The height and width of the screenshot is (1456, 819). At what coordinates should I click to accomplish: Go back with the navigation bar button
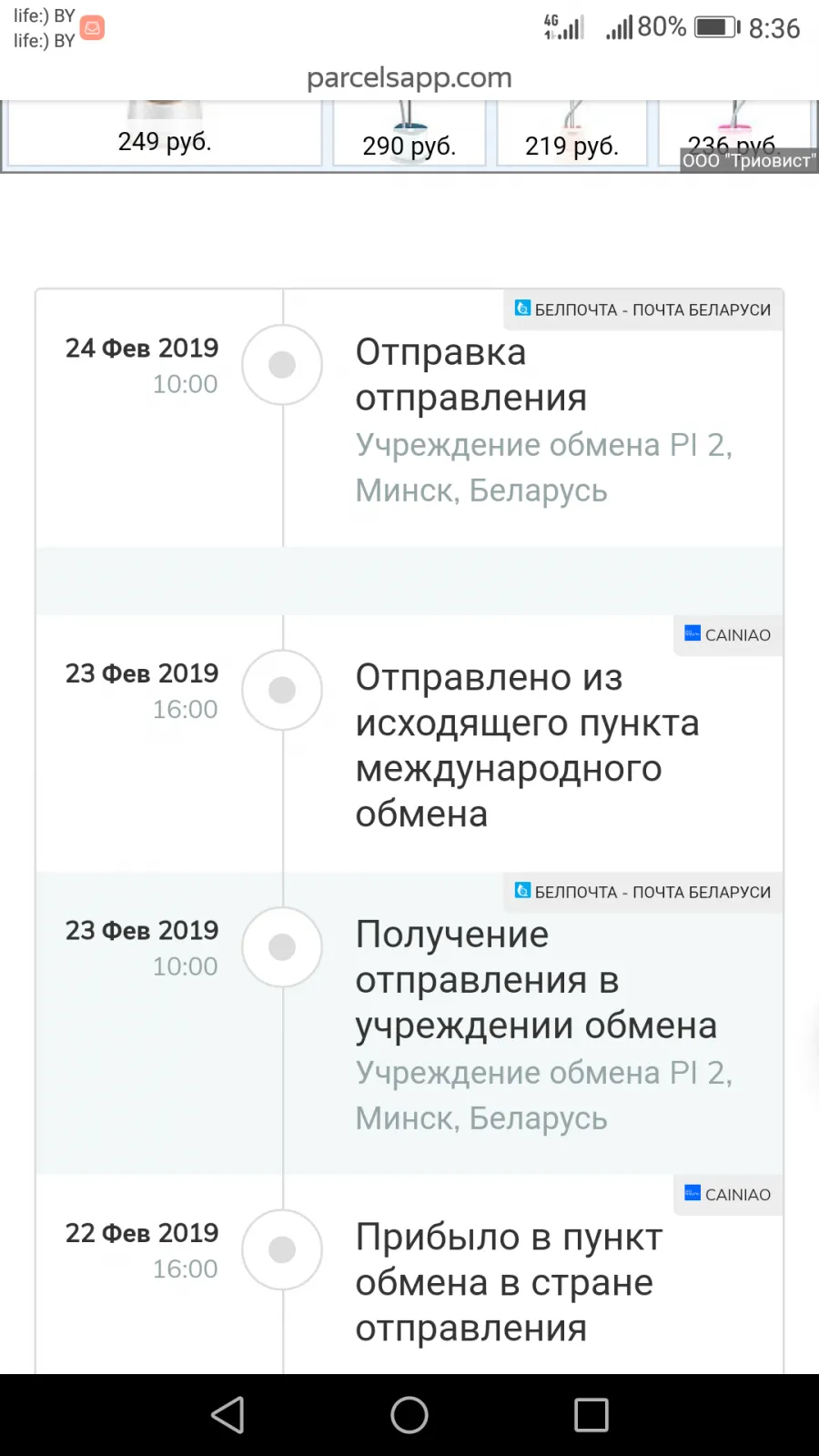[x=227, y=1415]
